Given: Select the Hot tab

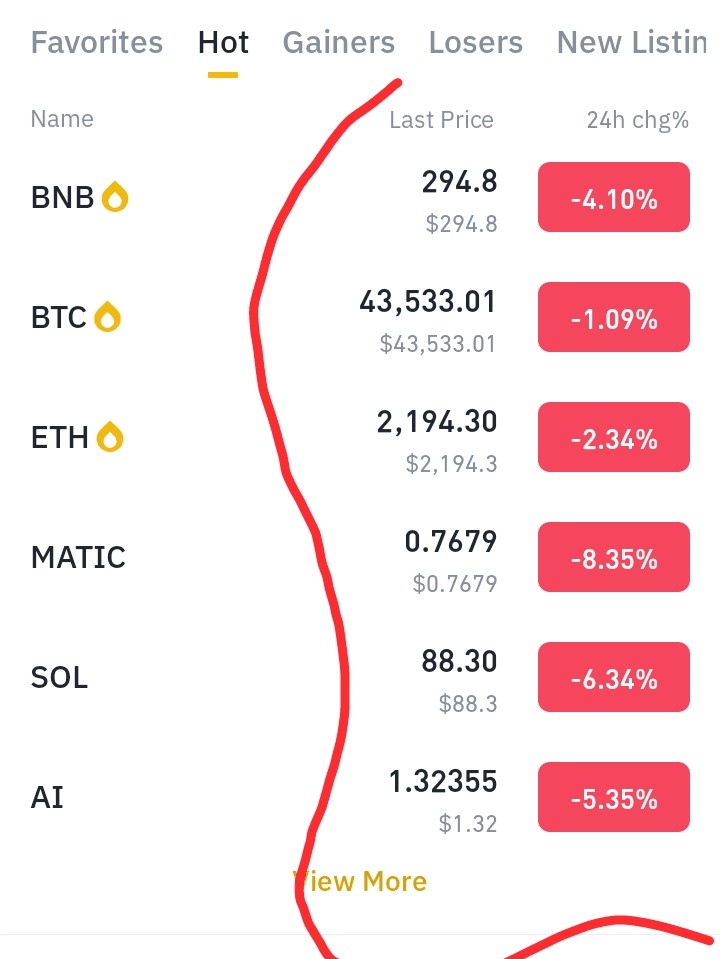Looking at the screenshot, I should tap(223, 43).
